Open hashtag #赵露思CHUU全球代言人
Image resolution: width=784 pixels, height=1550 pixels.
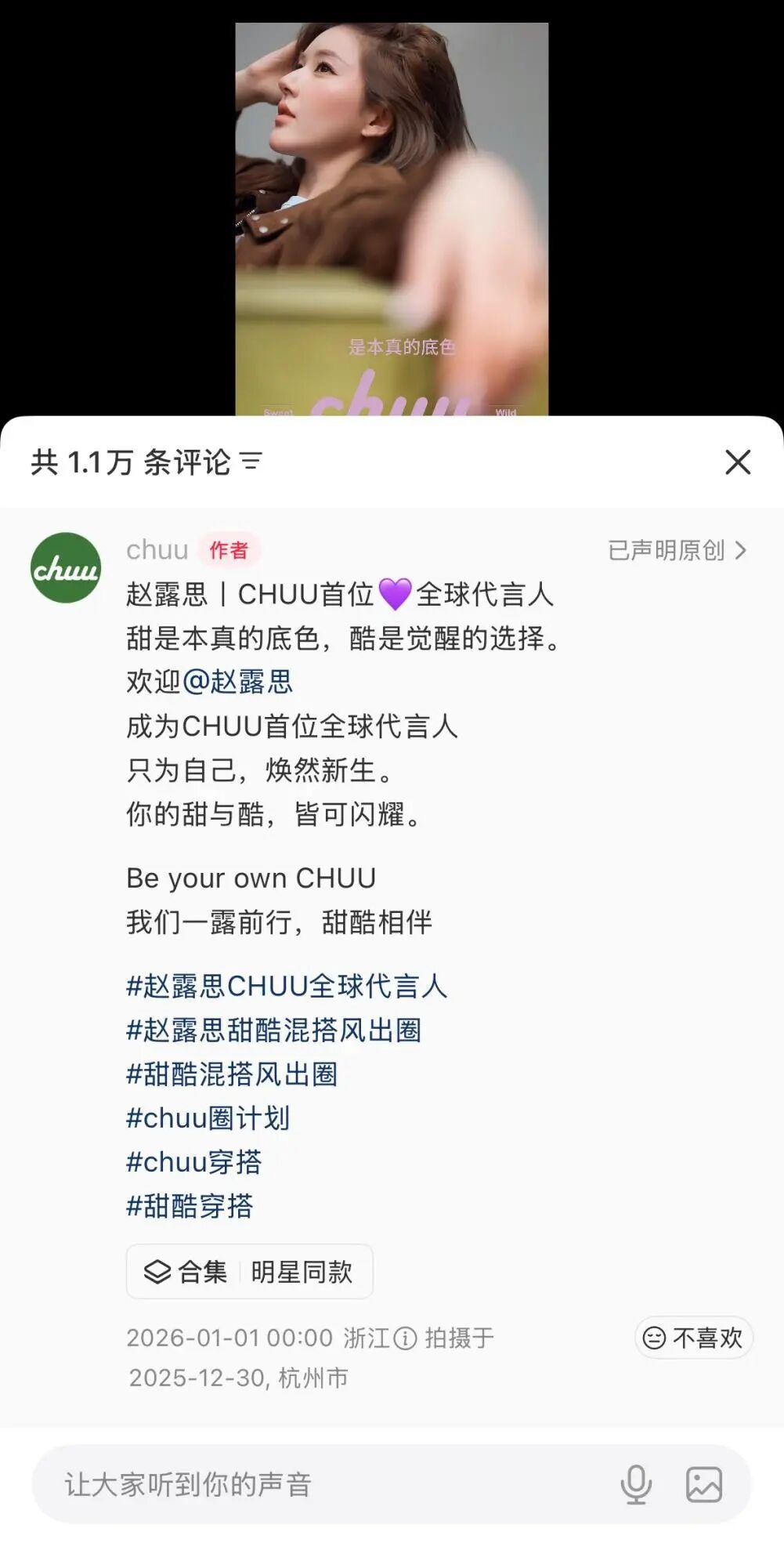click(287, 986)
